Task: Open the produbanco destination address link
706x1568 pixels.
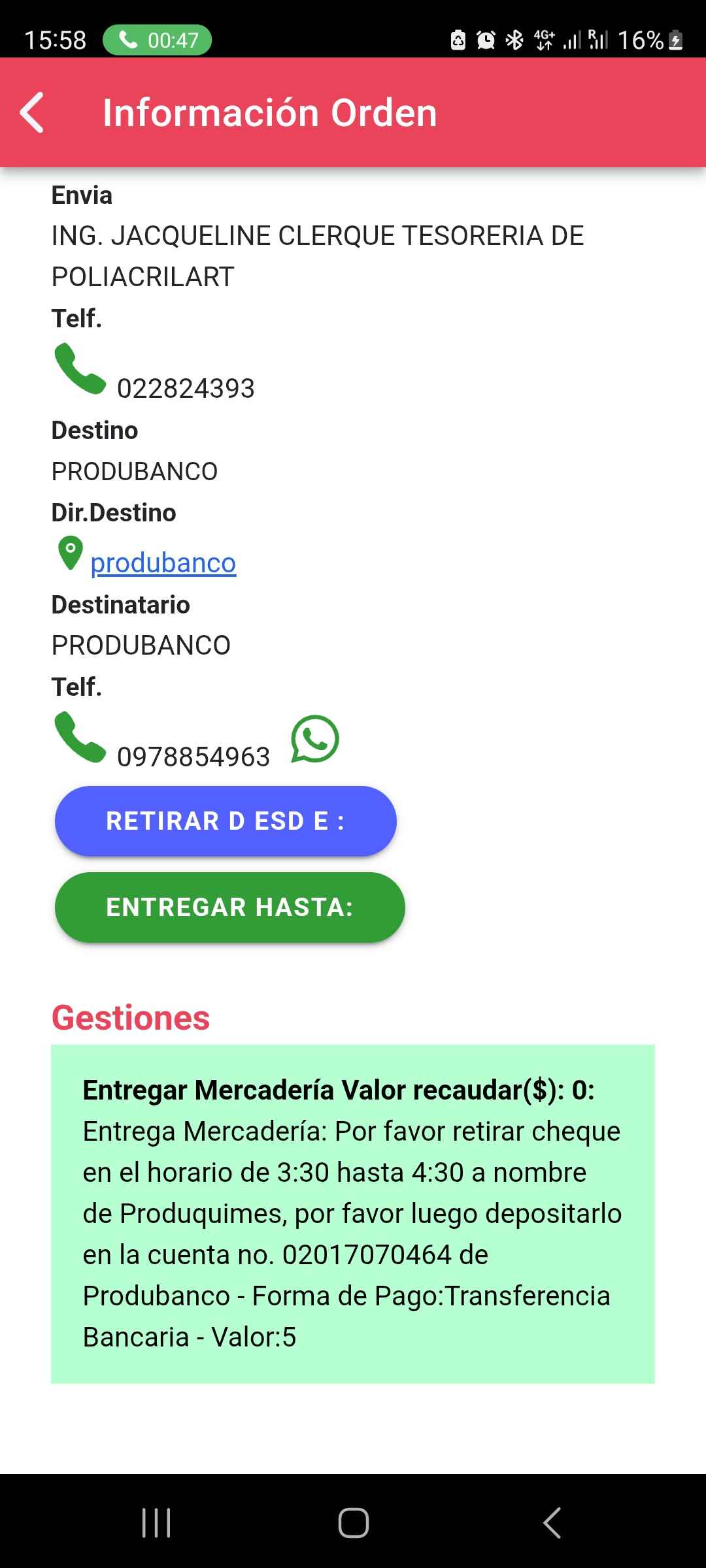Action: 163,563
